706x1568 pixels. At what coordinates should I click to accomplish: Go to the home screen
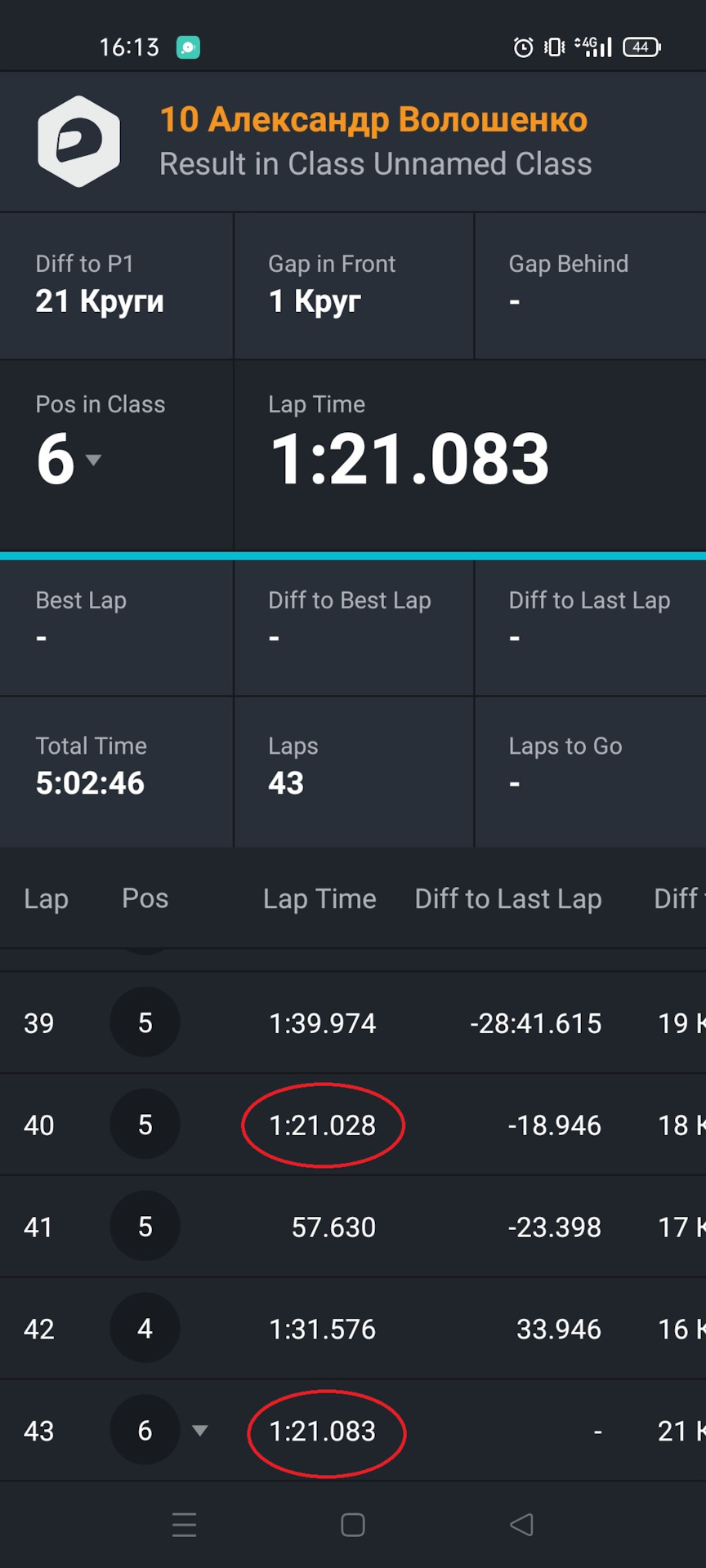(x=353, y=1524)
